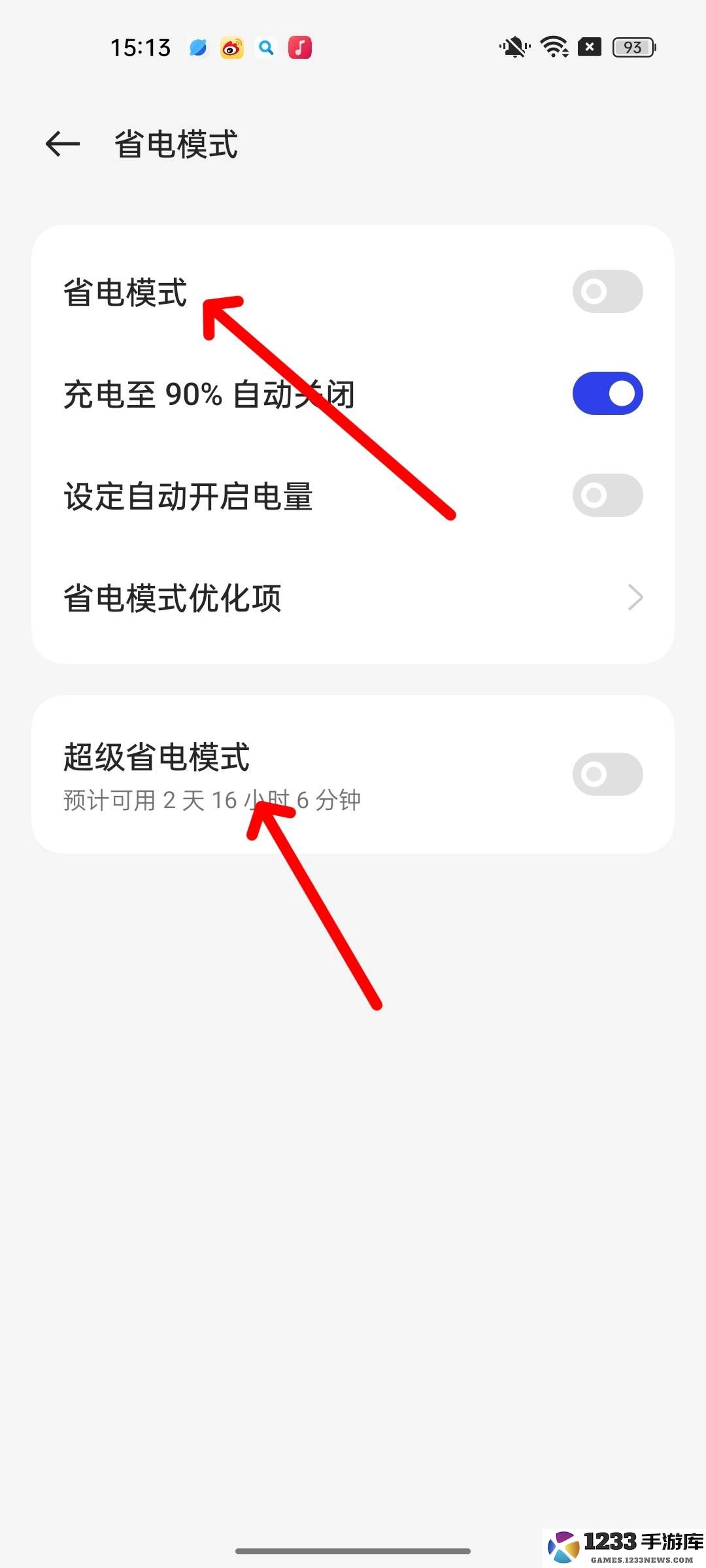
Task: Click the no-SIM card status icon
Action: click(x=590, y=47)
